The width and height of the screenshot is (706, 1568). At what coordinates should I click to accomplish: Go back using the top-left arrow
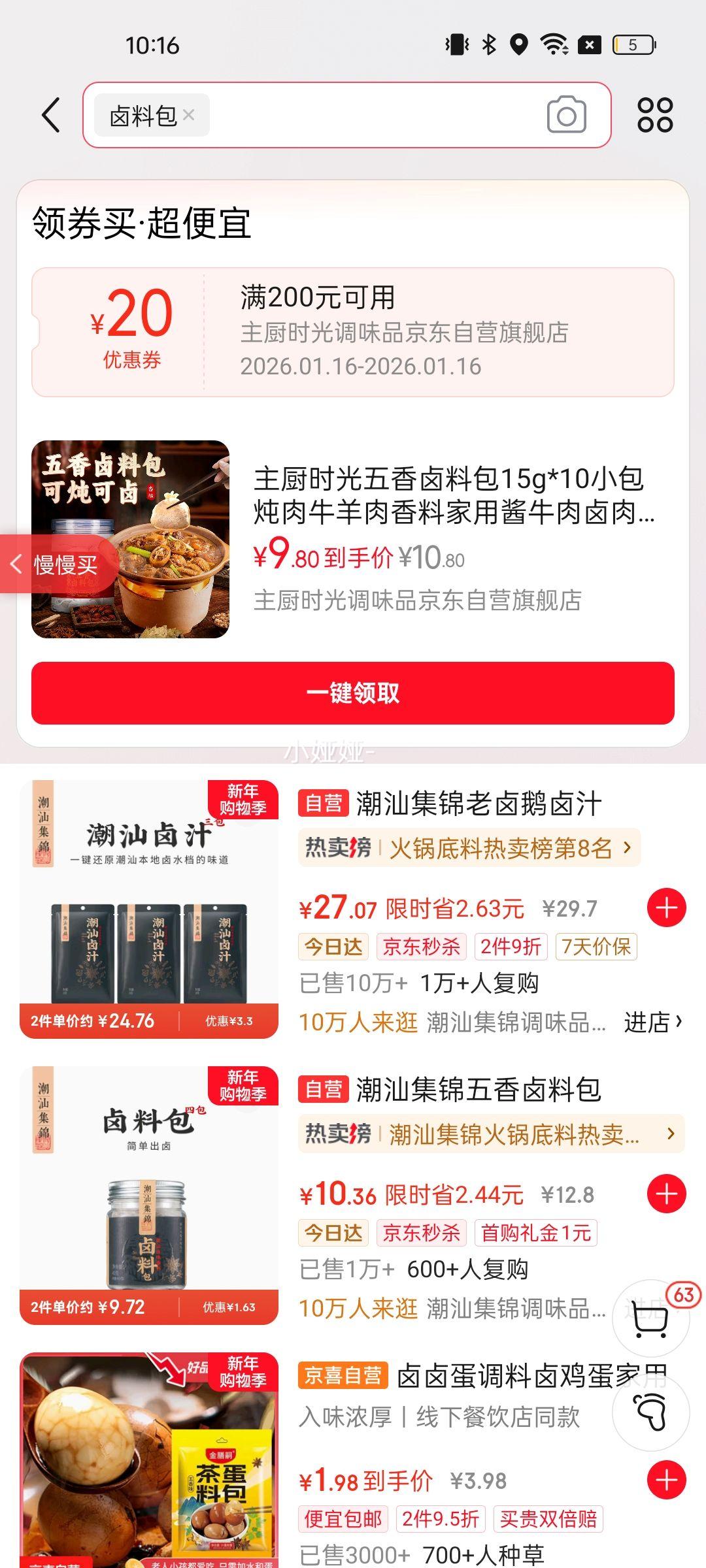tap(51, 116)
